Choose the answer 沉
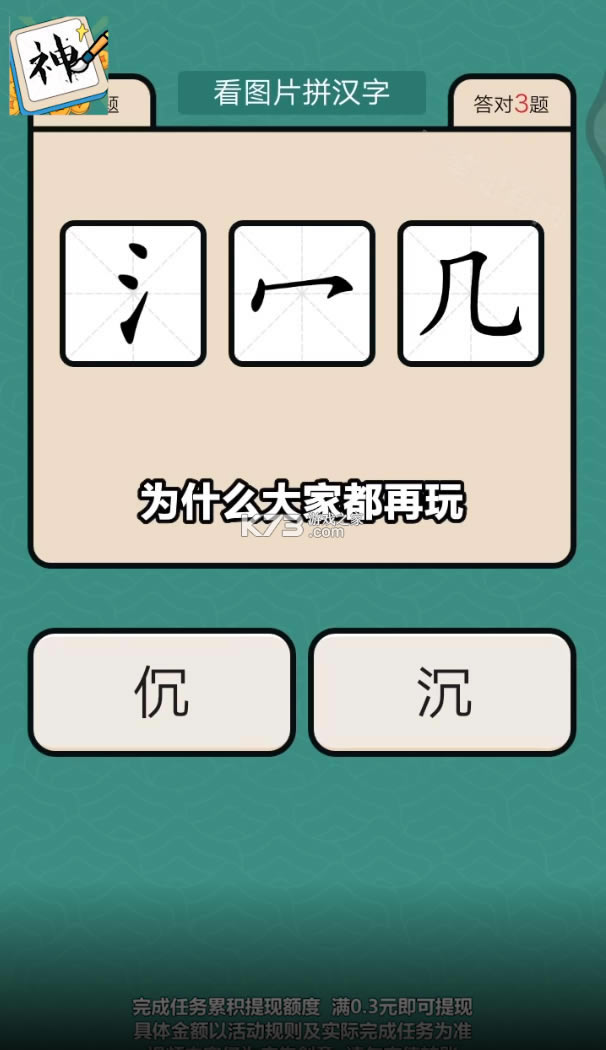 click(x=443, y=692)
